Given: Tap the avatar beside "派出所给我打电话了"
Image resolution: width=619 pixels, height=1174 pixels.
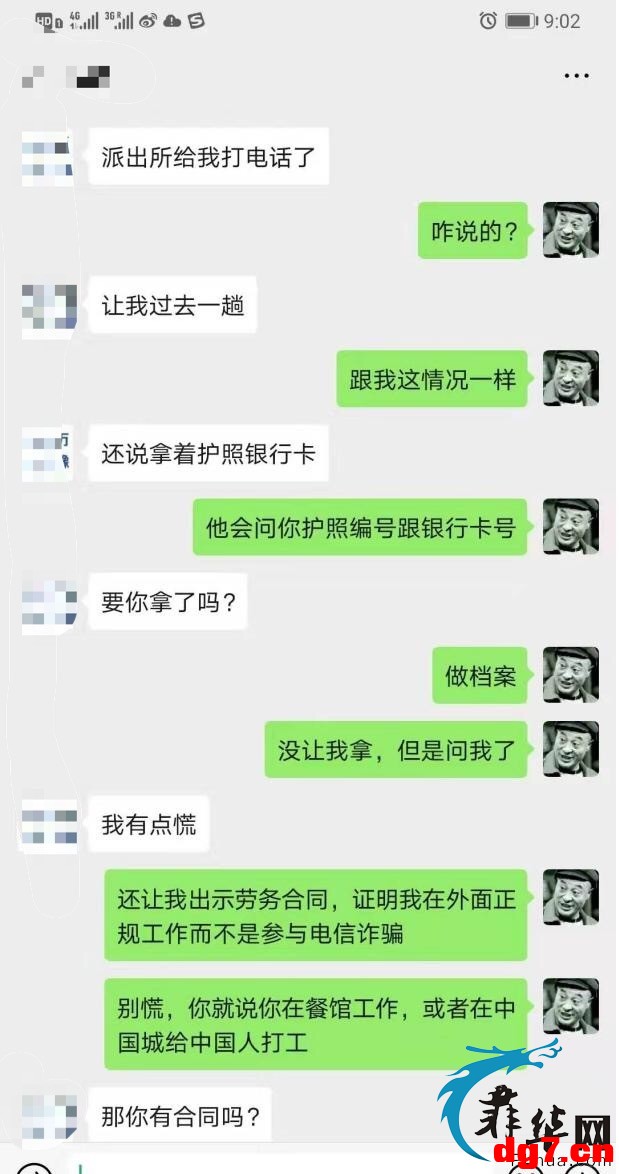Looking at the screenshot, I should tap(49, 157).
